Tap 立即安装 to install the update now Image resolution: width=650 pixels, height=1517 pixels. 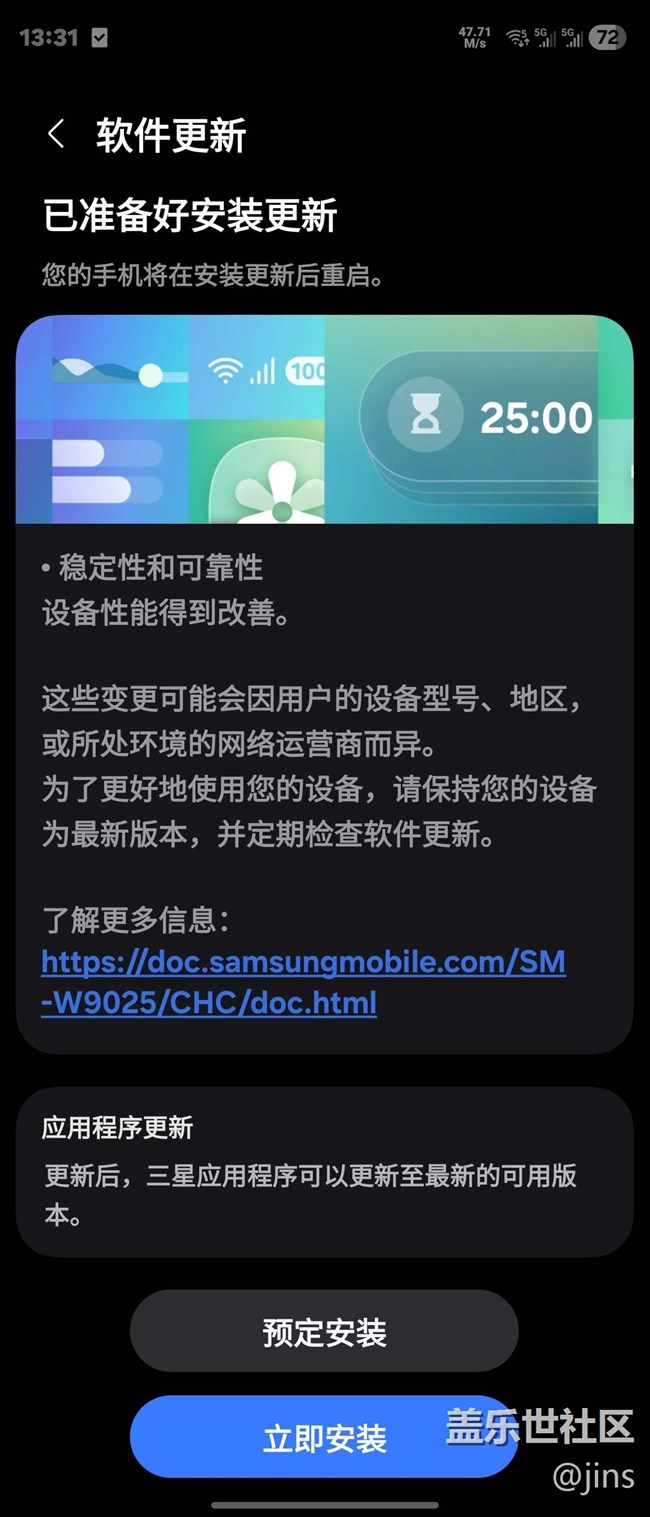point(324,1438)
